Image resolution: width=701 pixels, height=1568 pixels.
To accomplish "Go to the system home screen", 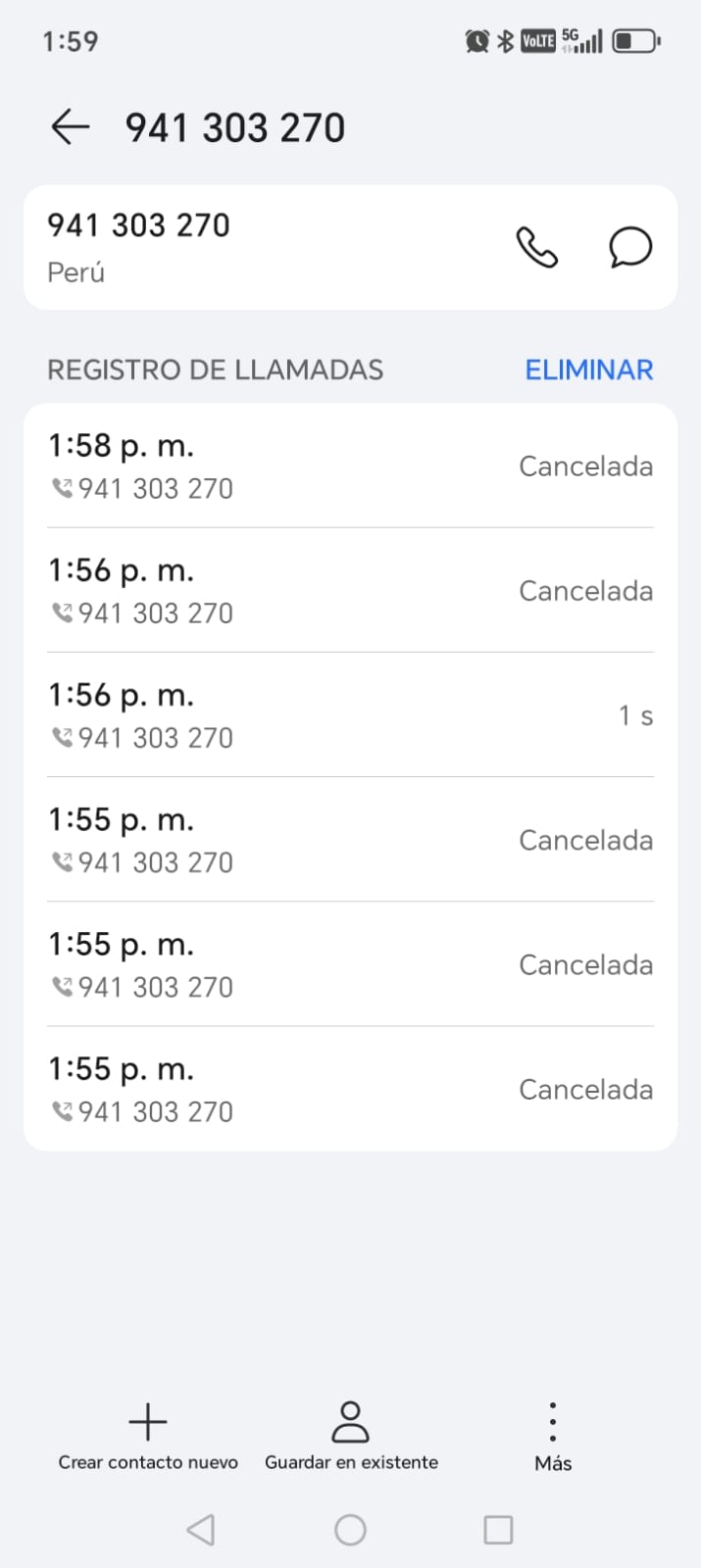I will [x=350, y=1530].
